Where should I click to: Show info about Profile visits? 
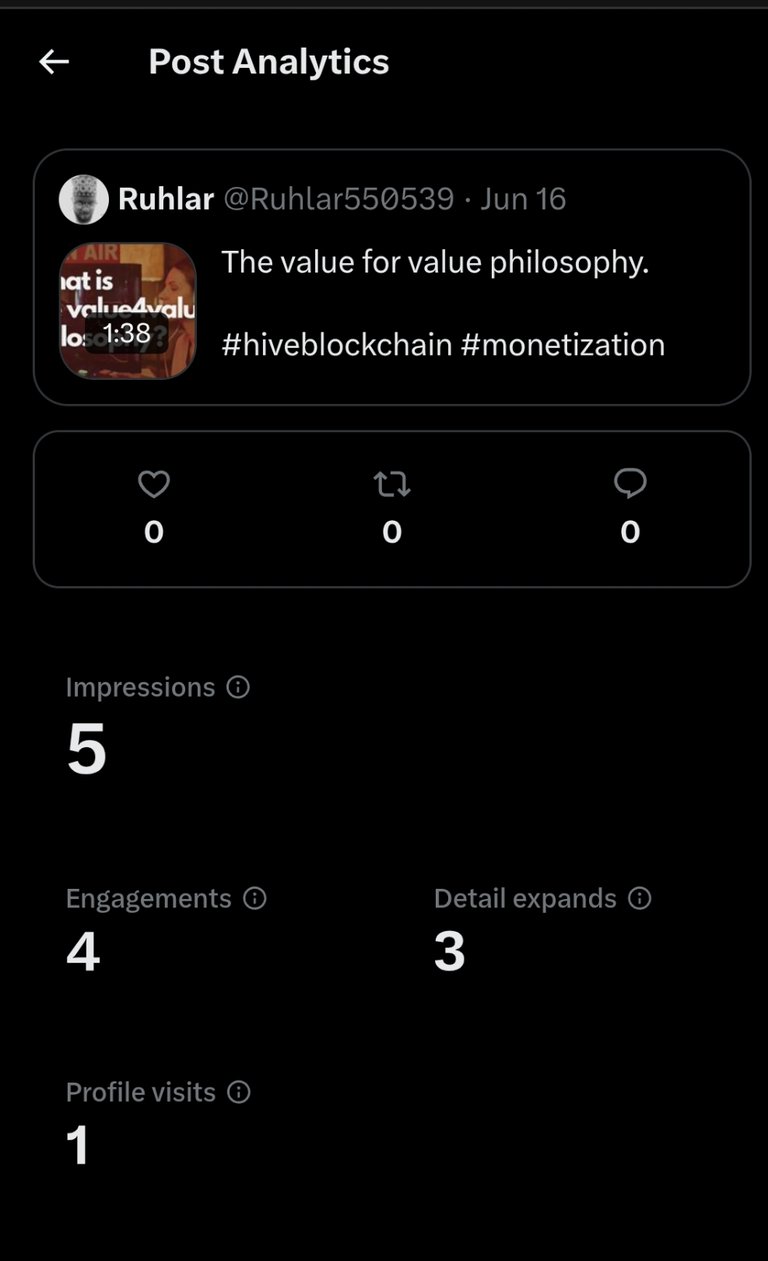point(239,1092)
